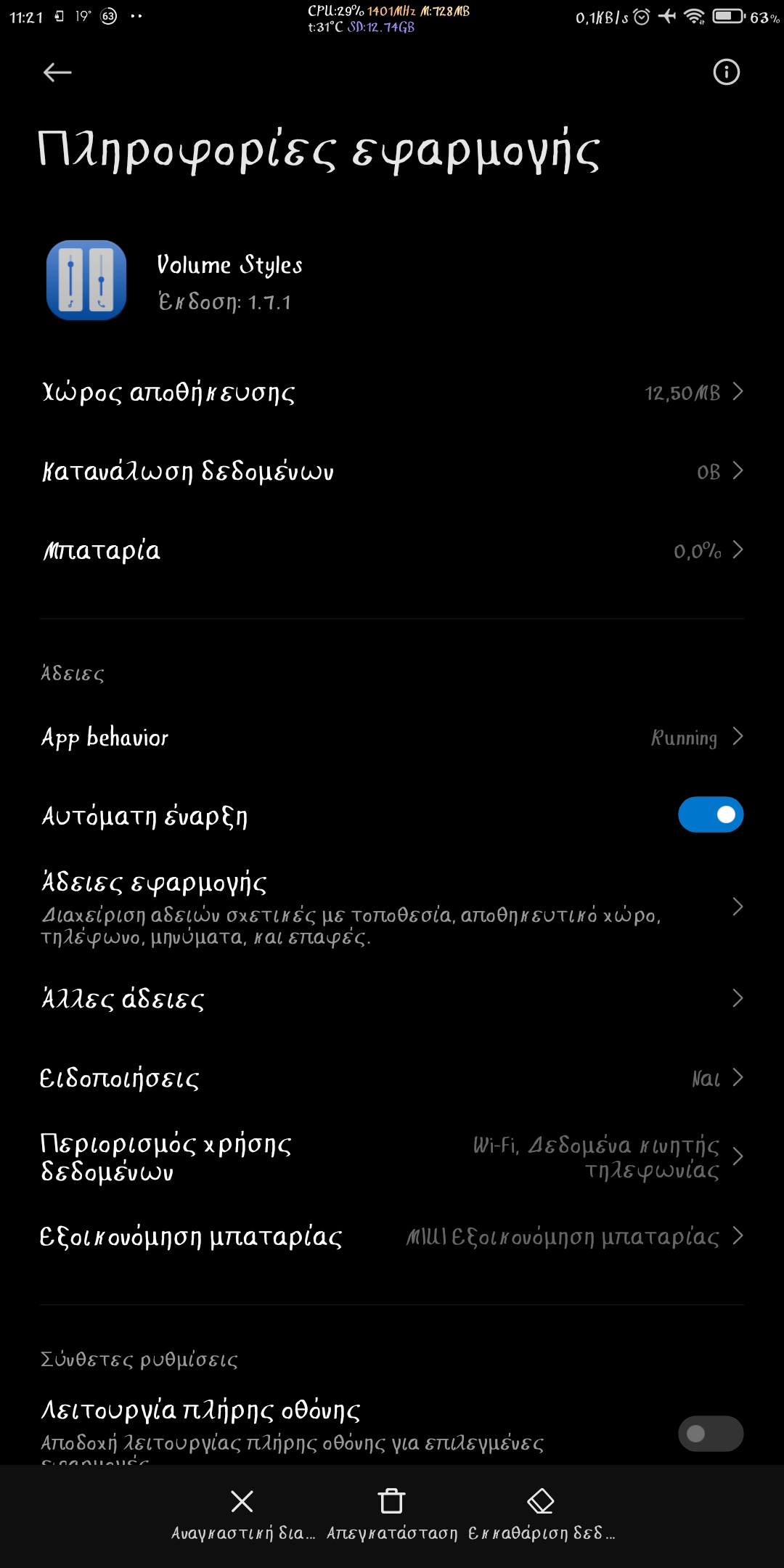Tap Απεγκατάσταση uninstall button
The height and width of the screenshot is (1568, 784).
[x=392, y=1514]
